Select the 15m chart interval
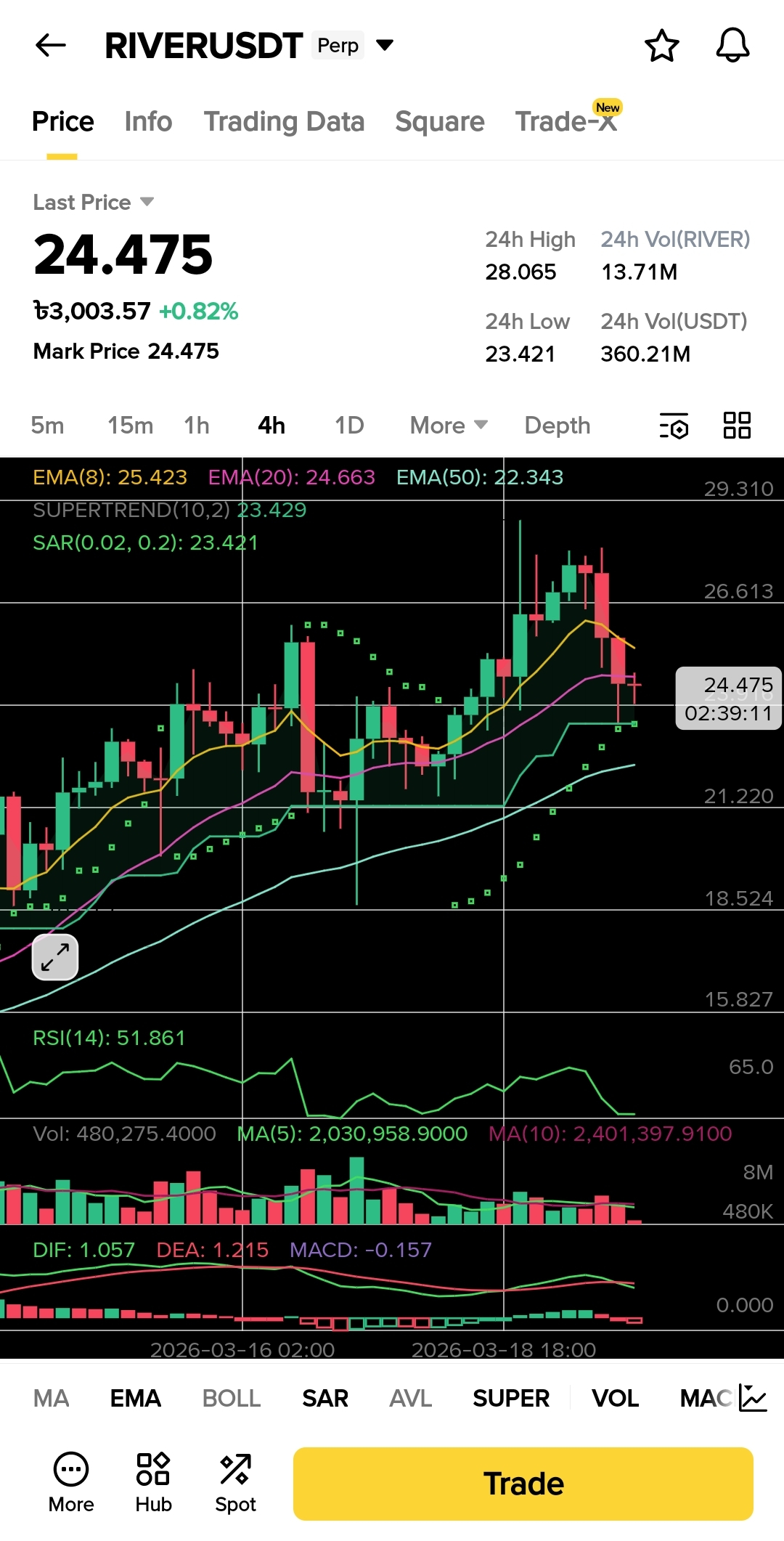This screenshot has width=784, height=1541. (x=130, y=425)
